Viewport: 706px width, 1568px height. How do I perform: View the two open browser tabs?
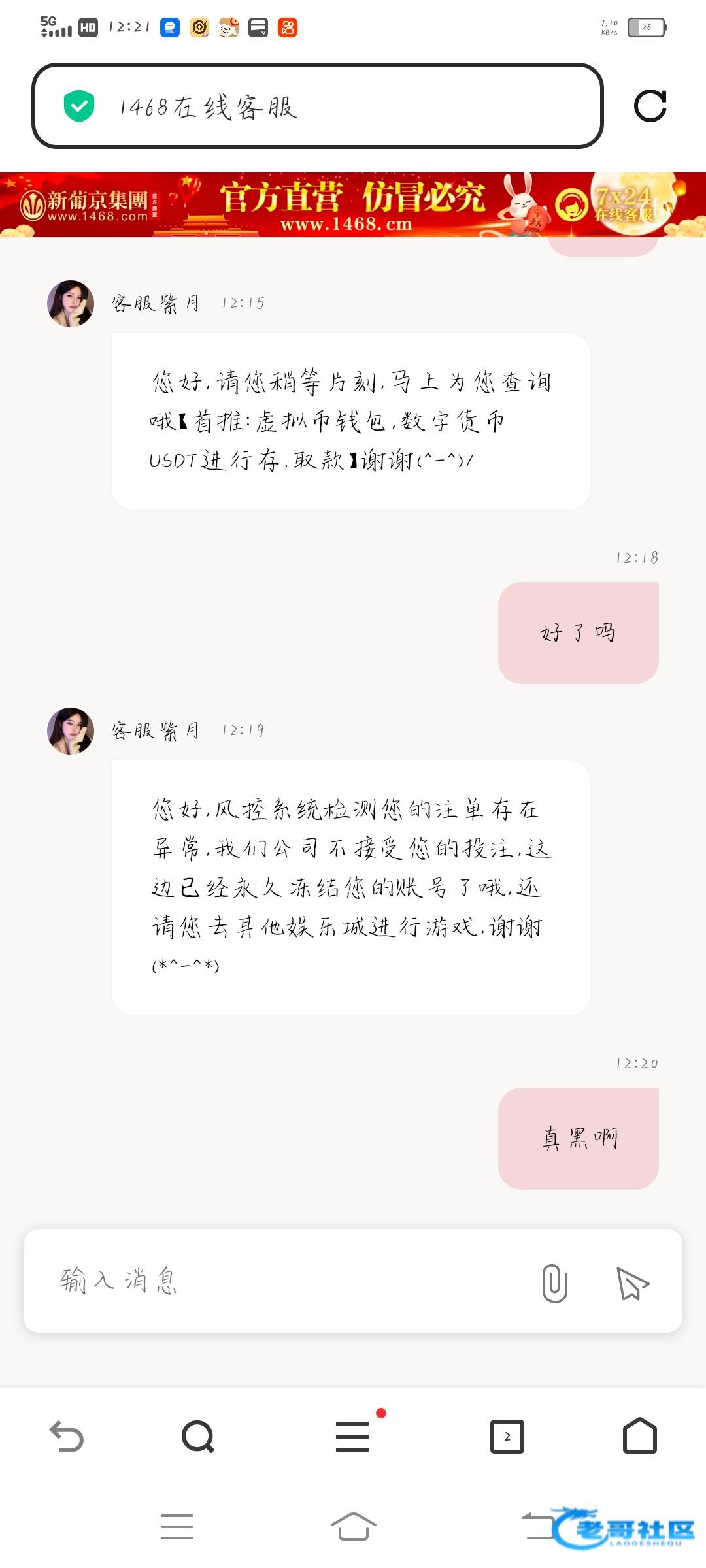(507, 1437)
